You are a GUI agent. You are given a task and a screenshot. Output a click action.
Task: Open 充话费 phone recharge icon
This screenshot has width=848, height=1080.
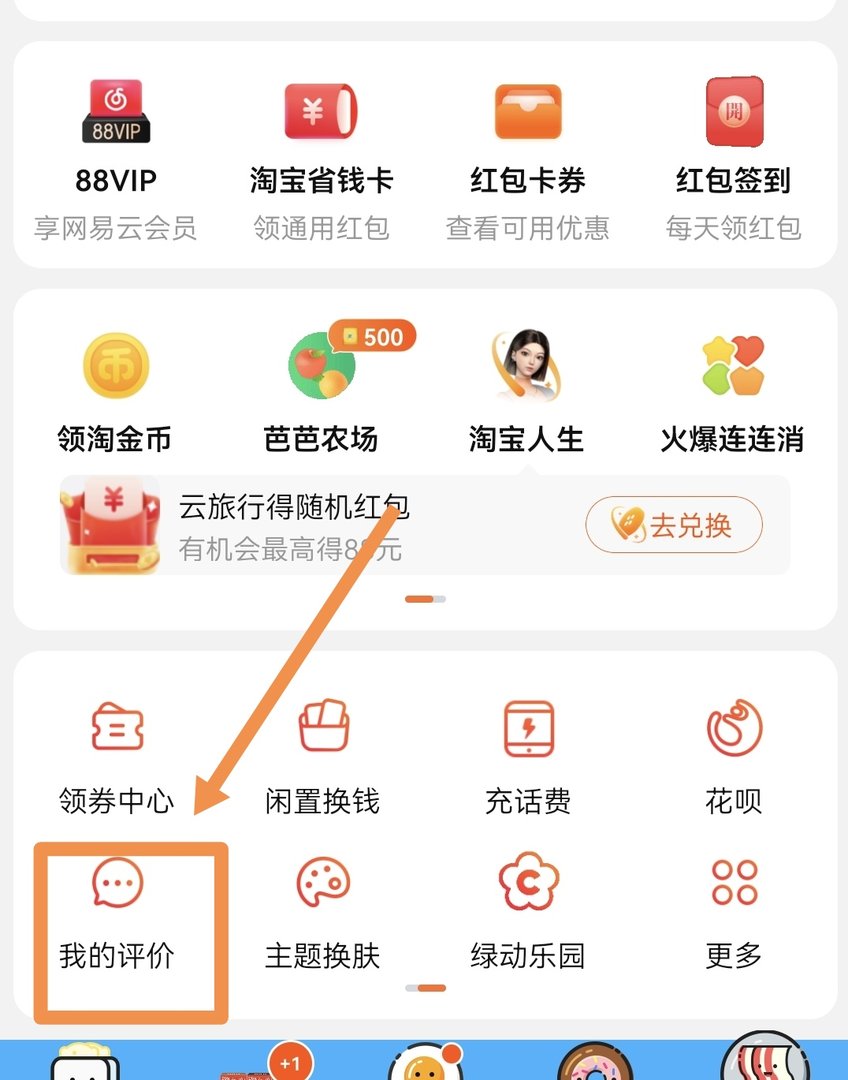click(528, 728)
